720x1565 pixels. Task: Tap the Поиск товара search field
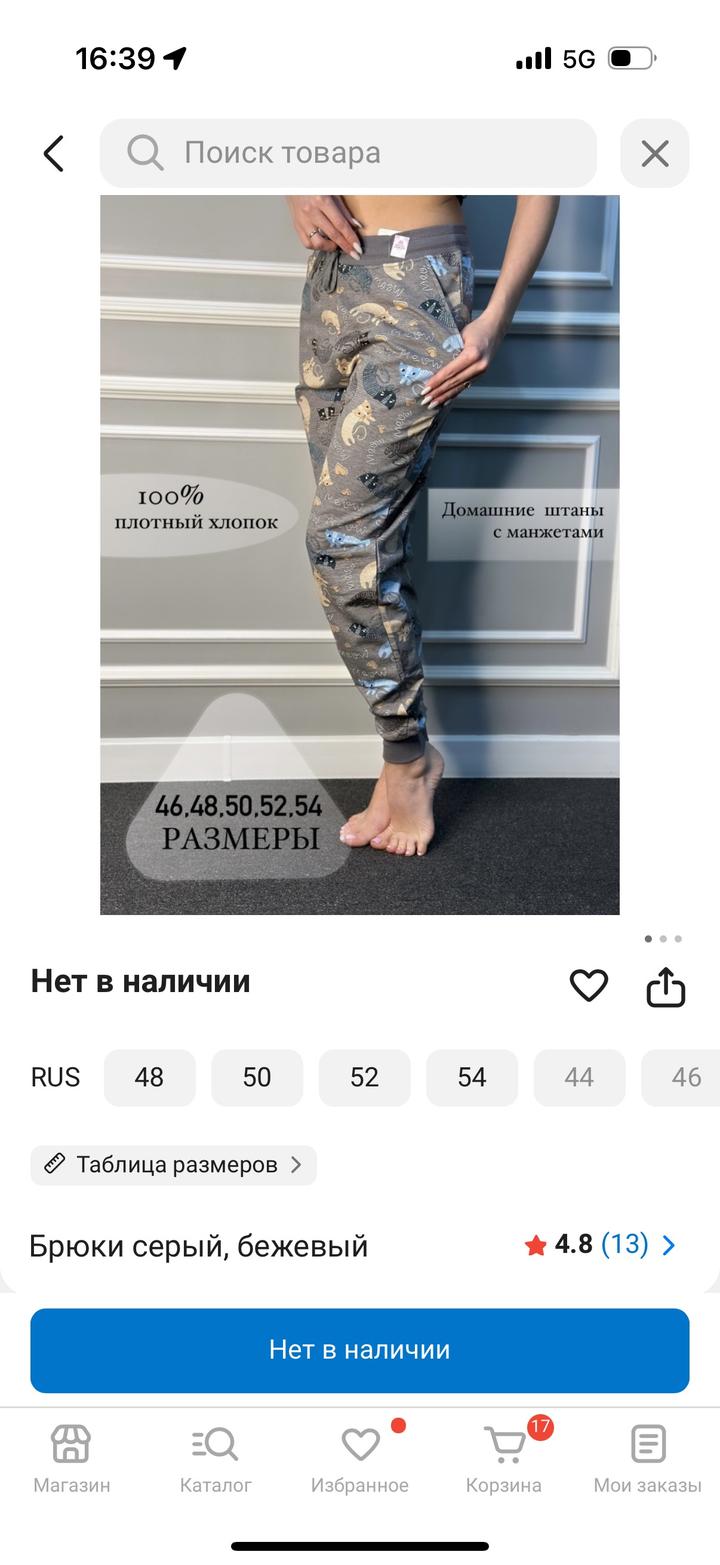click(348, 153)
